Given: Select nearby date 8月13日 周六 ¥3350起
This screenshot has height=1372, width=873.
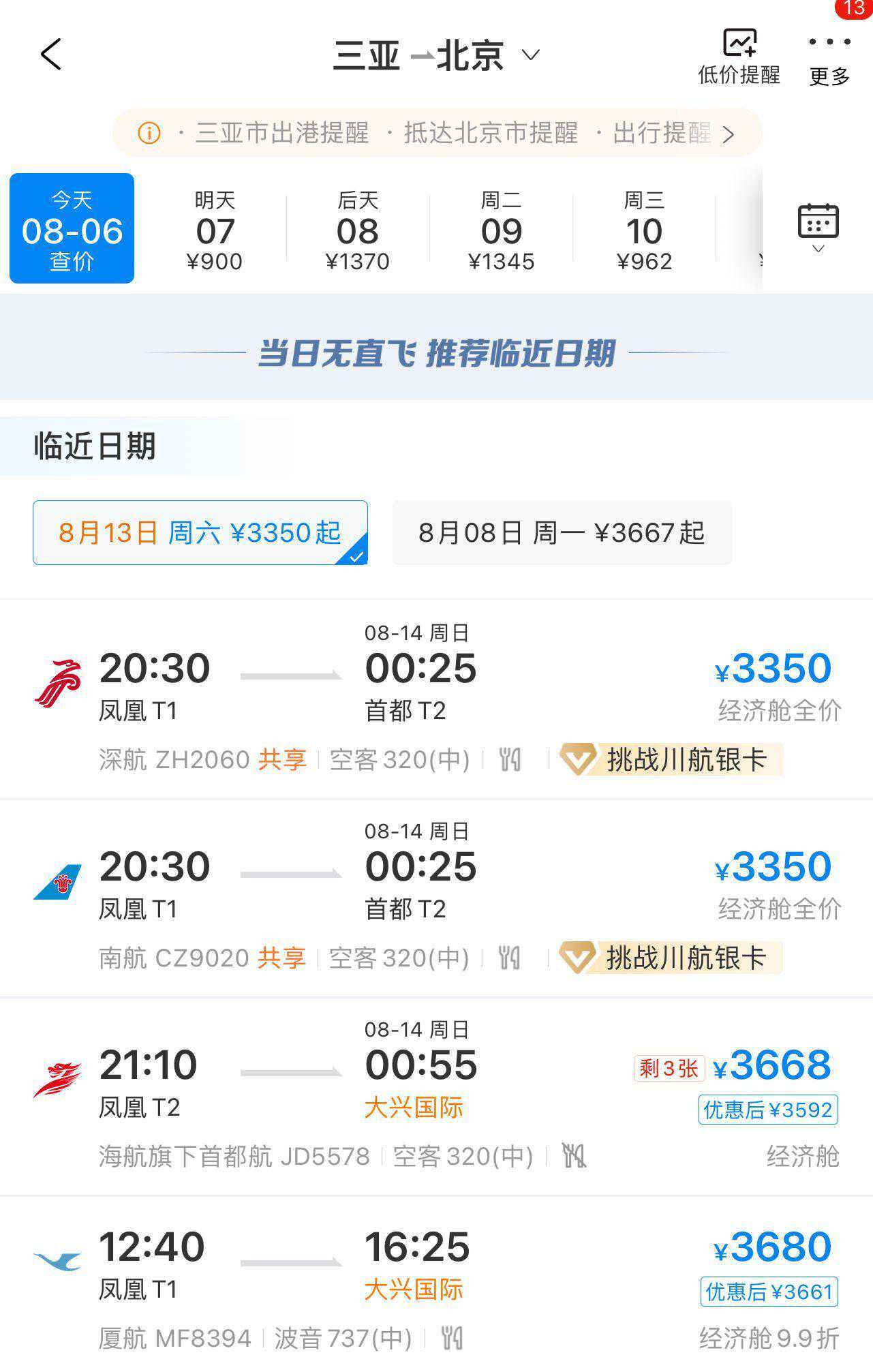Looking at the screenshot, I should (200, 532).
